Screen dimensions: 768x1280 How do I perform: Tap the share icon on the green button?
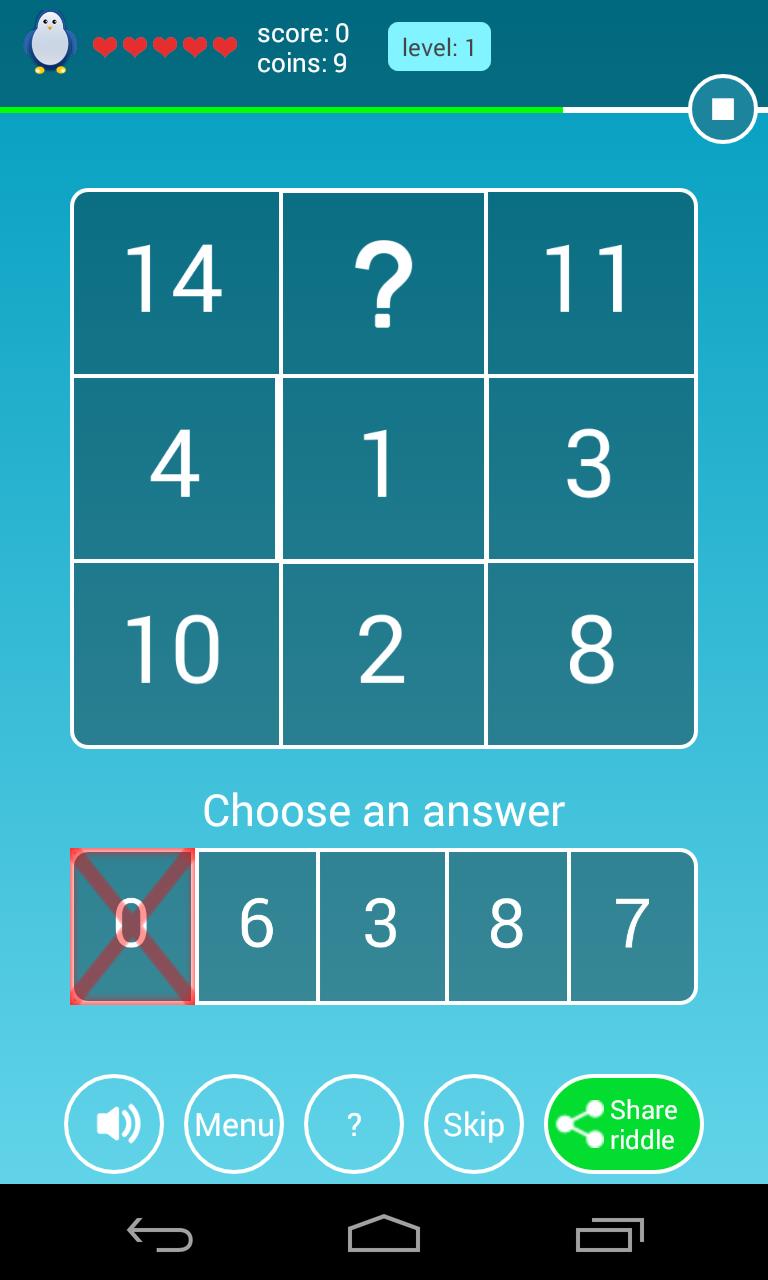coord(580,1123)
